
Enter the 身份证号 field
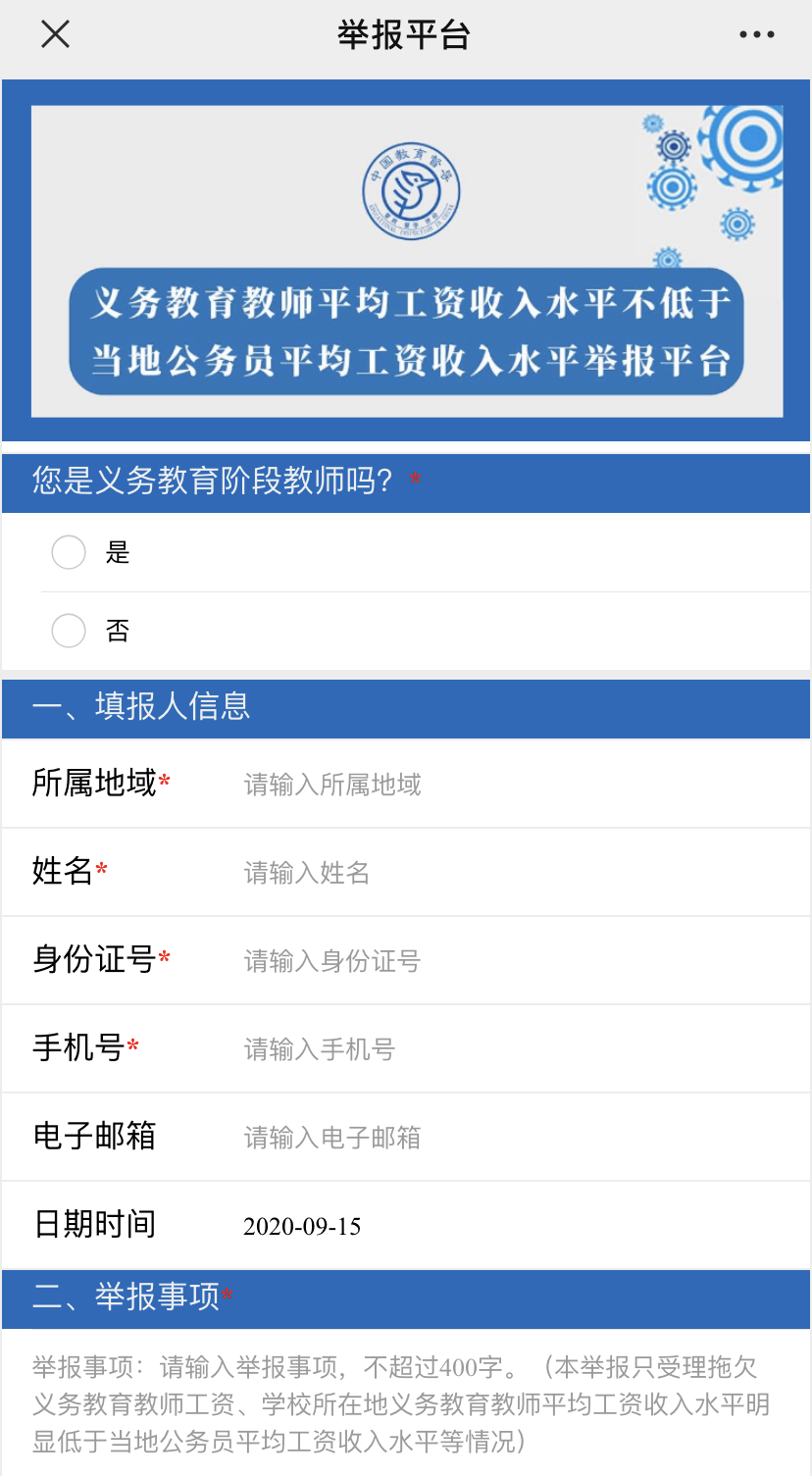[x=510, y=961]
